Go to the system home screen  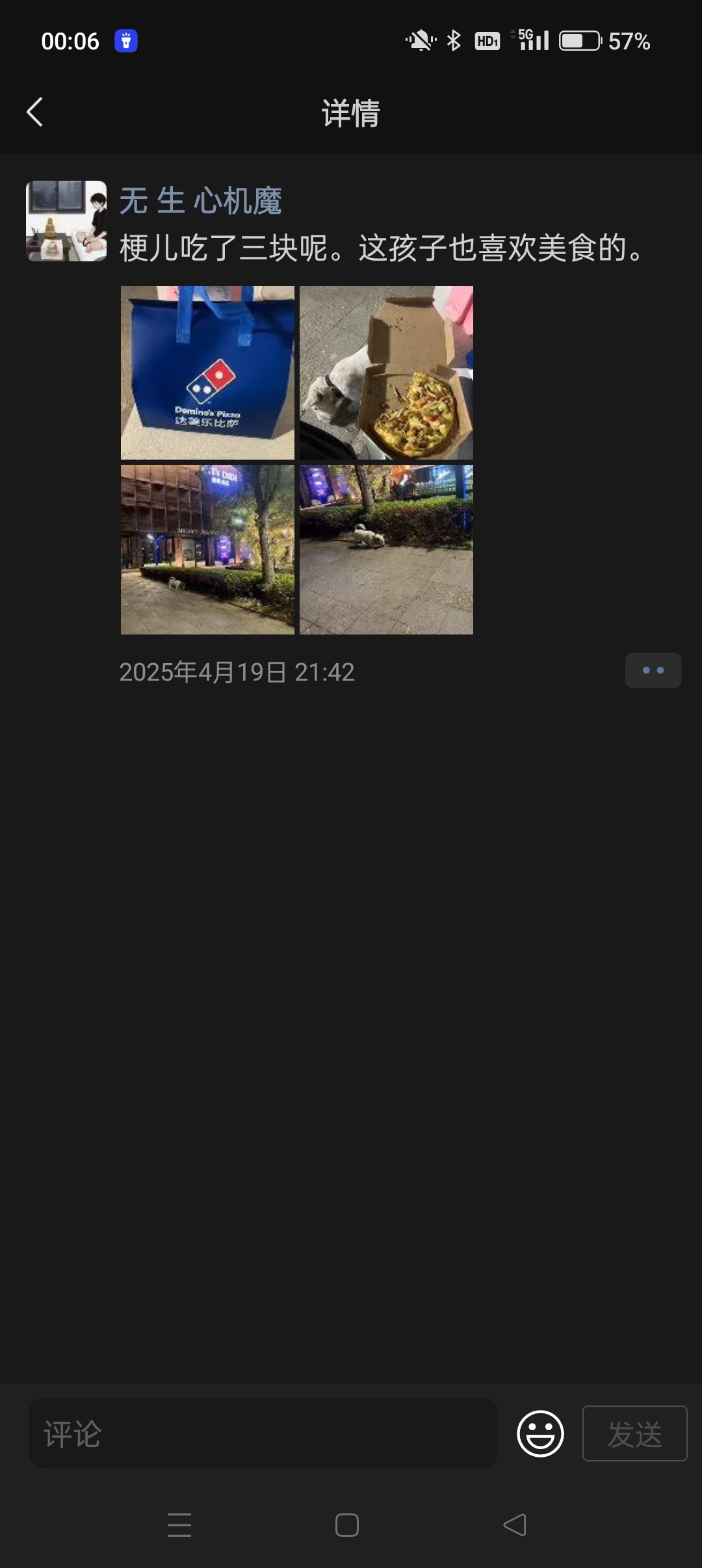pos(347,1524)
